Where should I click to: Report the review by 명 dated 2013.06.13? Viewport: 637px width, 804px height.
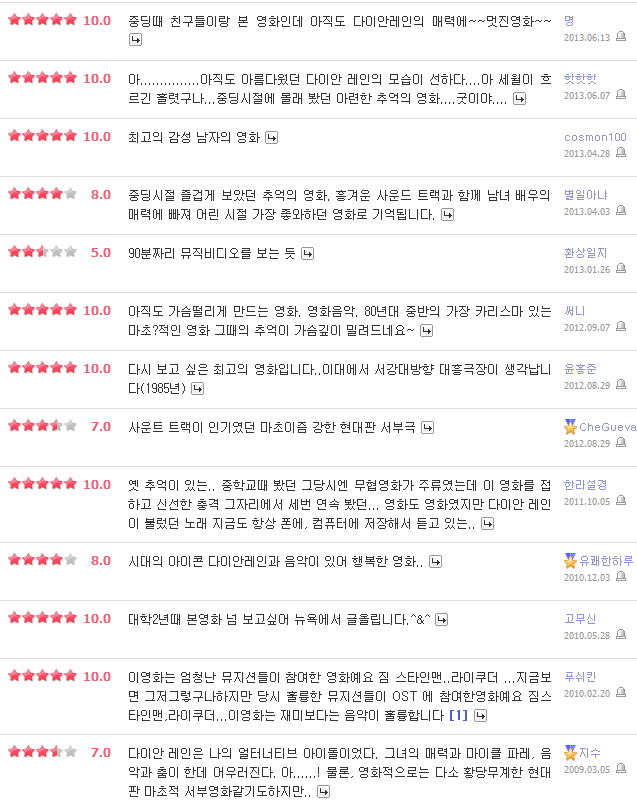pos(622,37)
